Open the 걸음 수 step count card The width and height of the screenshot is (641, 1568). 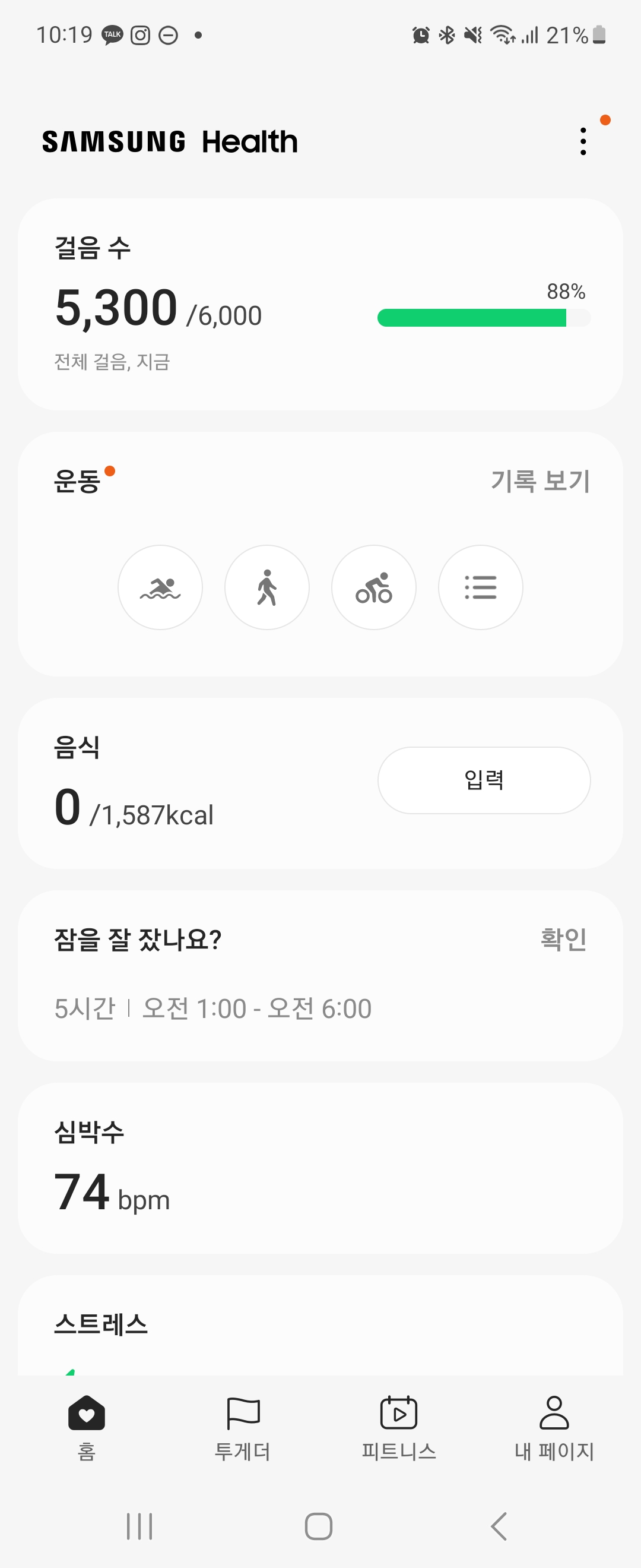tap(320, 304)
